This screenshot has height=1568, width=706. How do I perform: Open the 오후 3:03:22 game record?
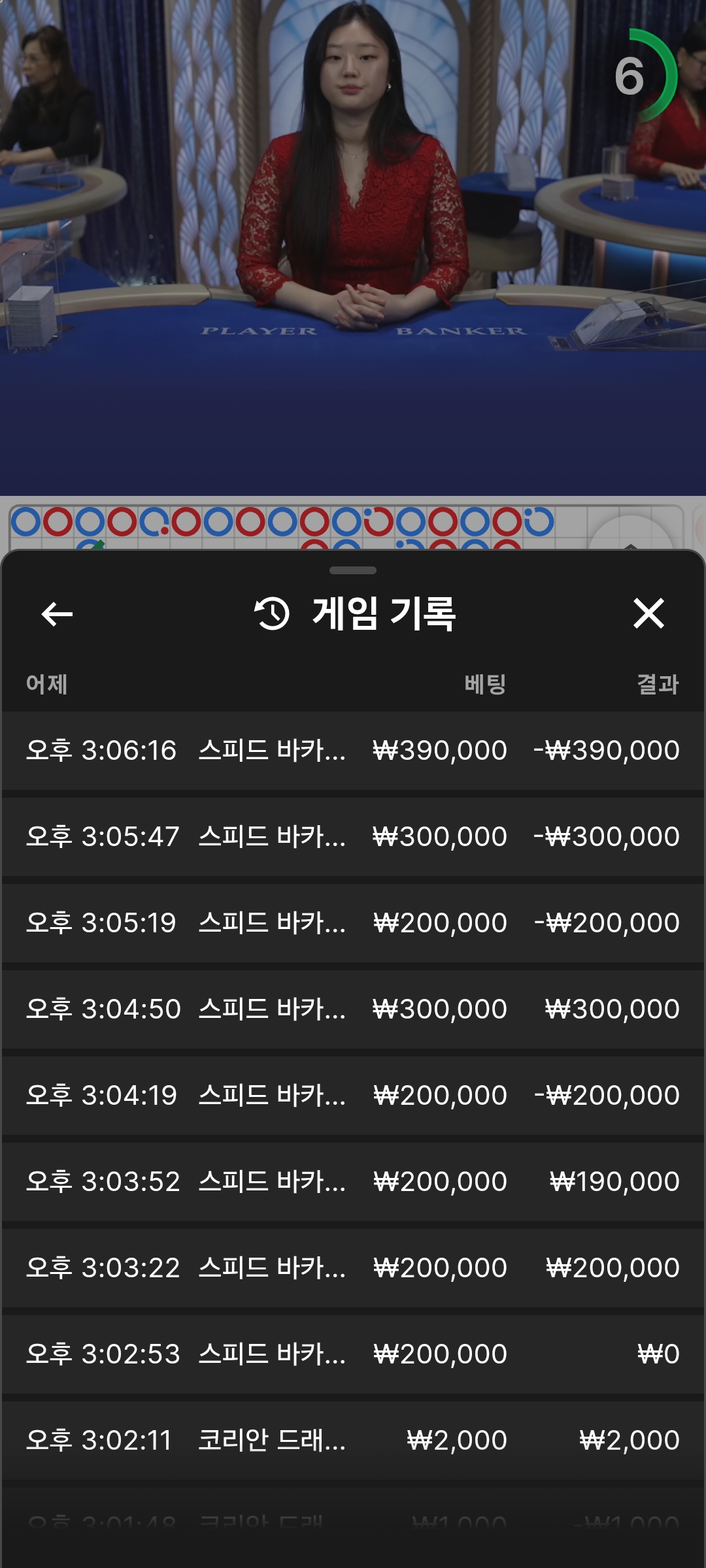353,1267
